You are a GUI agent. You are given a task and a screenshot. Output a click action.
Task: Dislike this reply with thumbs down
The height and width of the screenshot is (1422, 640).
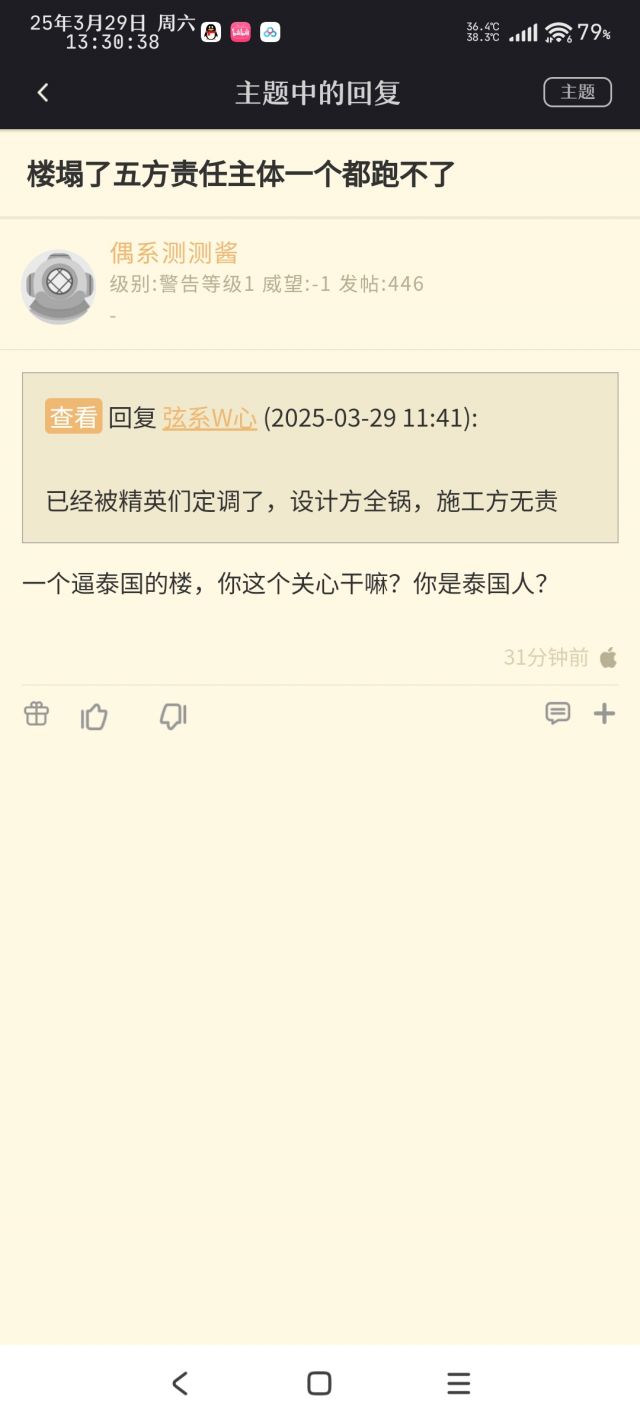pyautogui.click(x=173, y=716)
